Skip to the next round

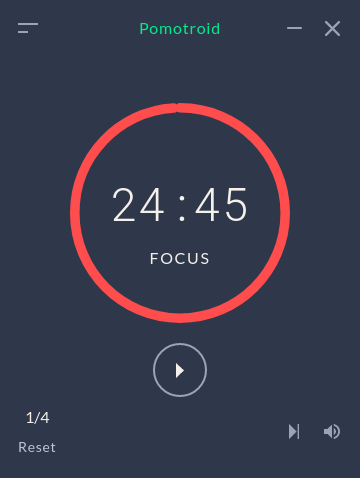294,432
